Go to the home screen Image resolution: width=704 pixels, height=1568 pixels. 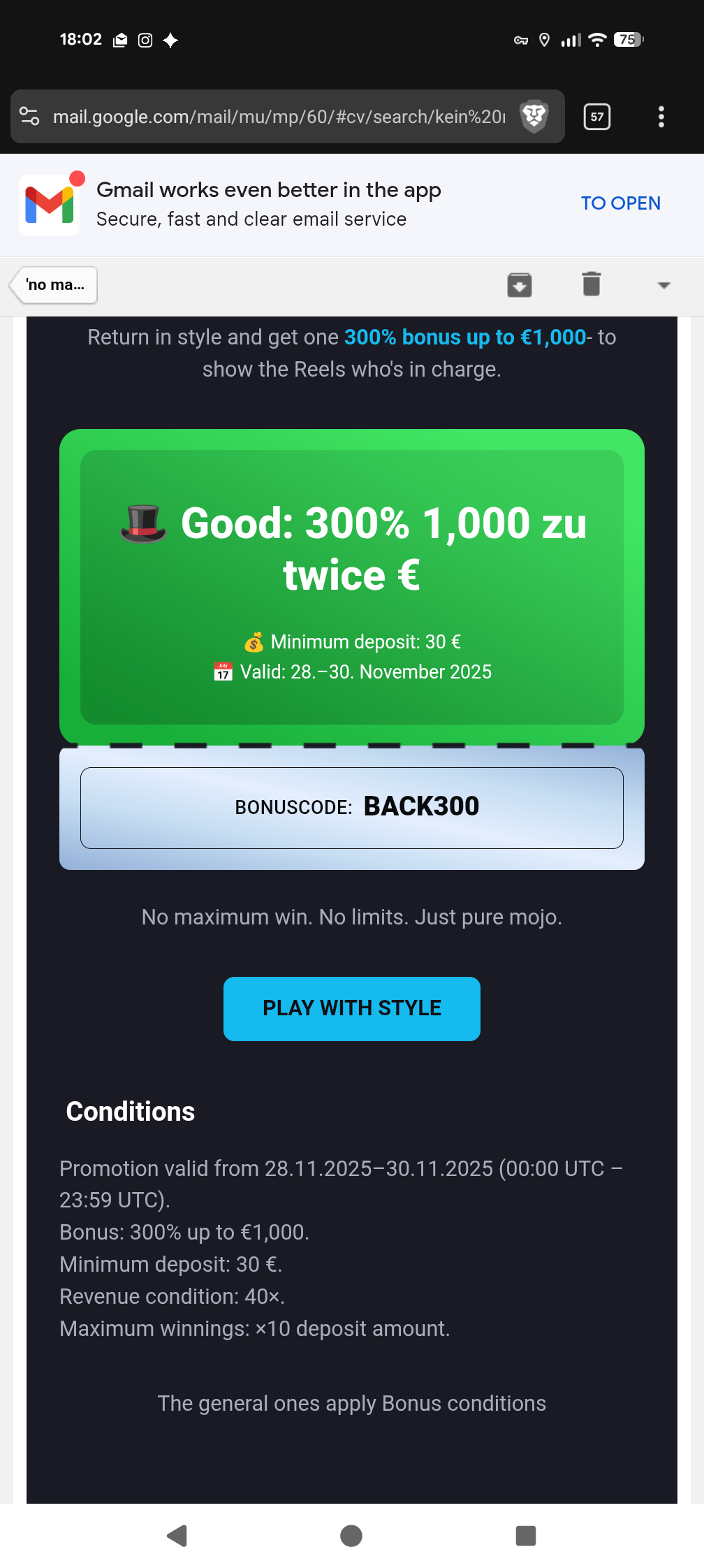pyautogui.click(x=351, y=1535)
